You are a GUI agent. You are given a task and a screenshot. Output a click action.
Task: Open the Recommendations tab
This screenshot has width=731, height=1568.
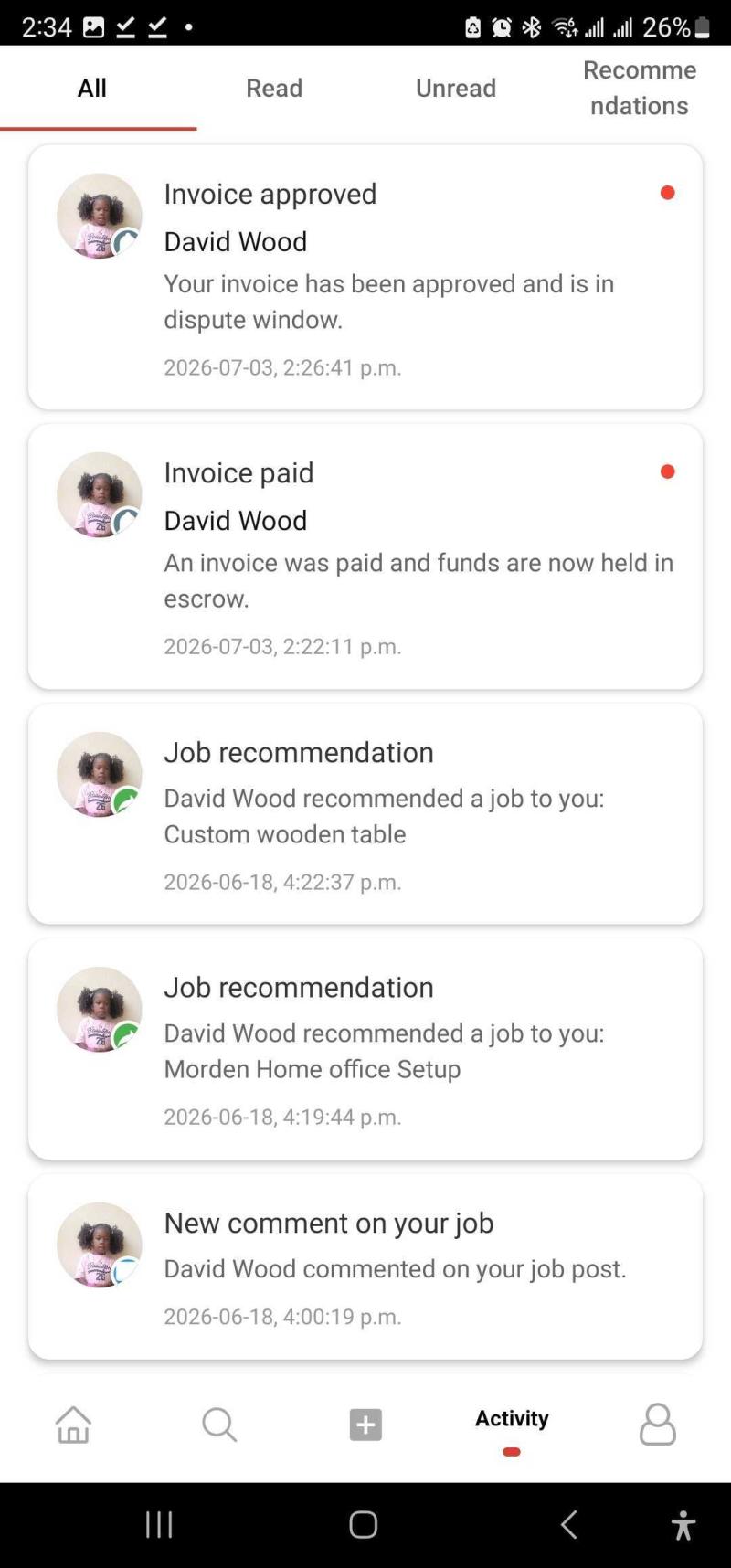pyautogui.click(x=640, y=88)
